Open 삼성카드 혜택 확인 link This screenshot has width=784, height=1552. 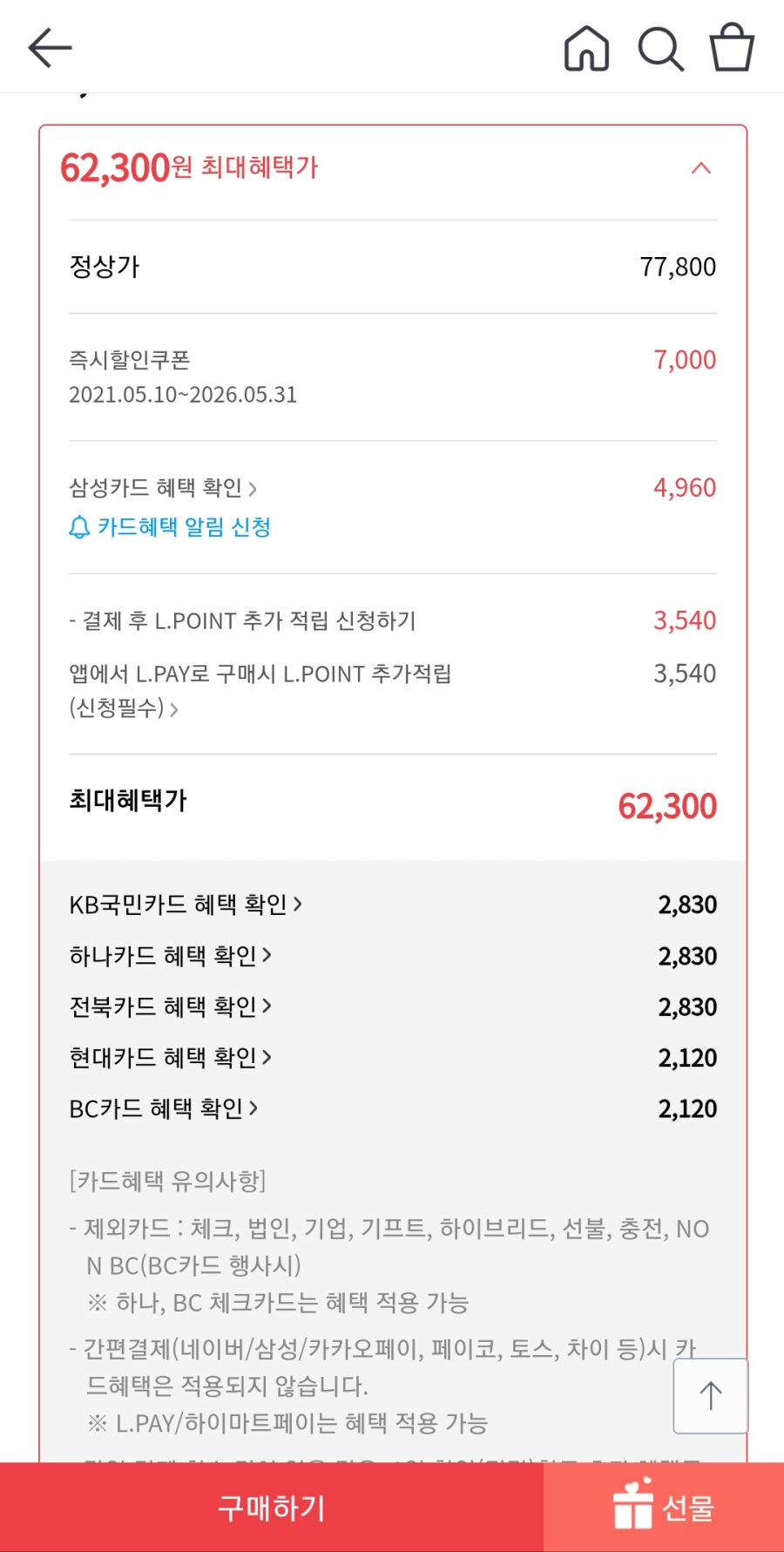(163, 487)
